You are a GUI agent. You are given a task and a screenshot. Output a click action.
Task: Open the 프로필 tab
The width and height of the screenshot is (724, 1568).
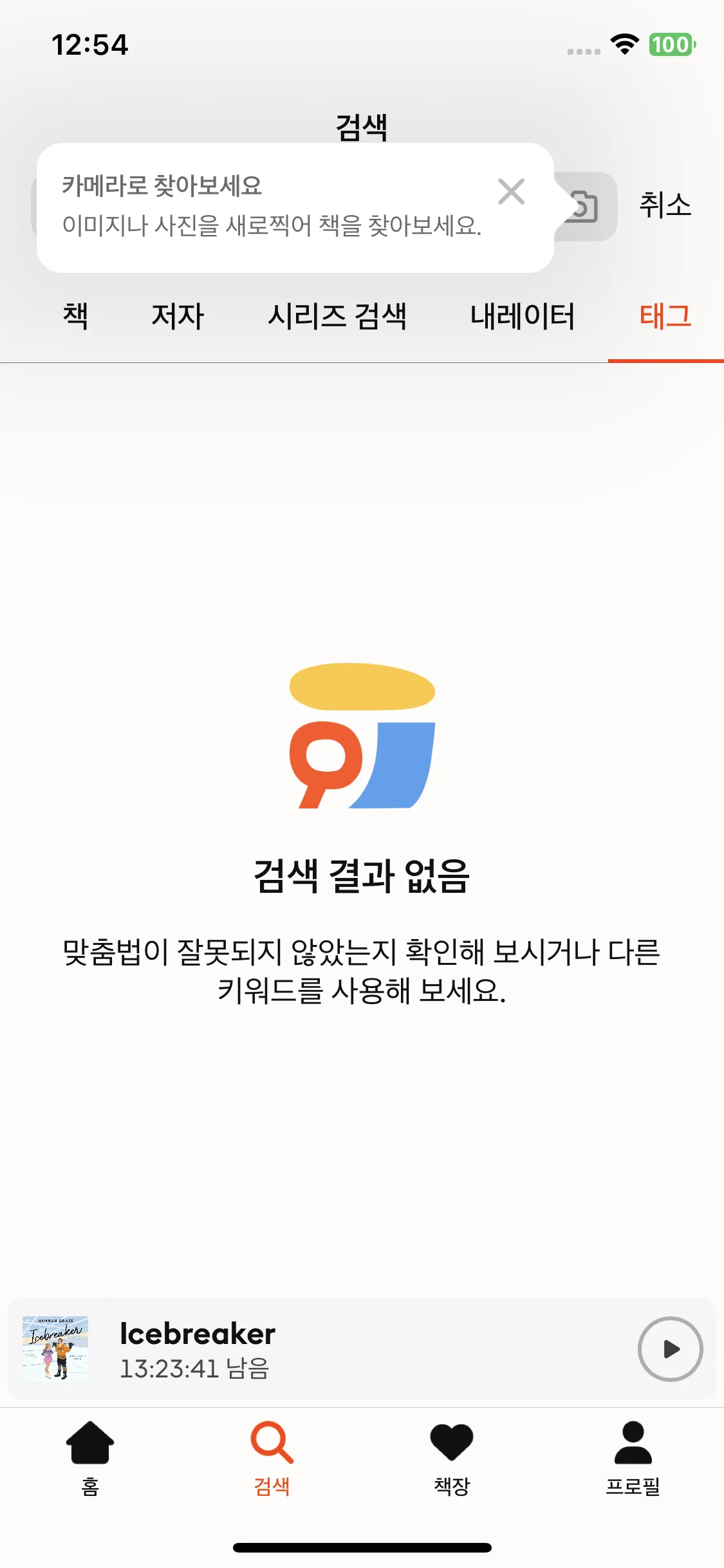point(633,1458)
